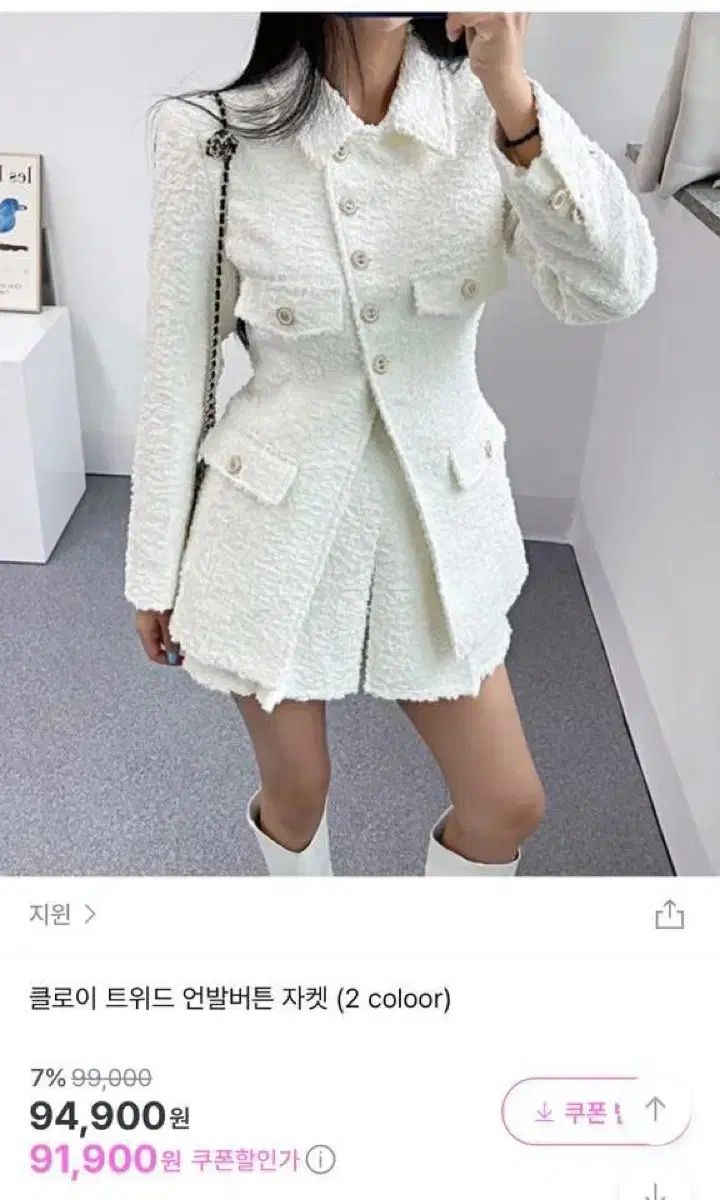Open the 쿠폰할인가 info icon

[321, 1161]
